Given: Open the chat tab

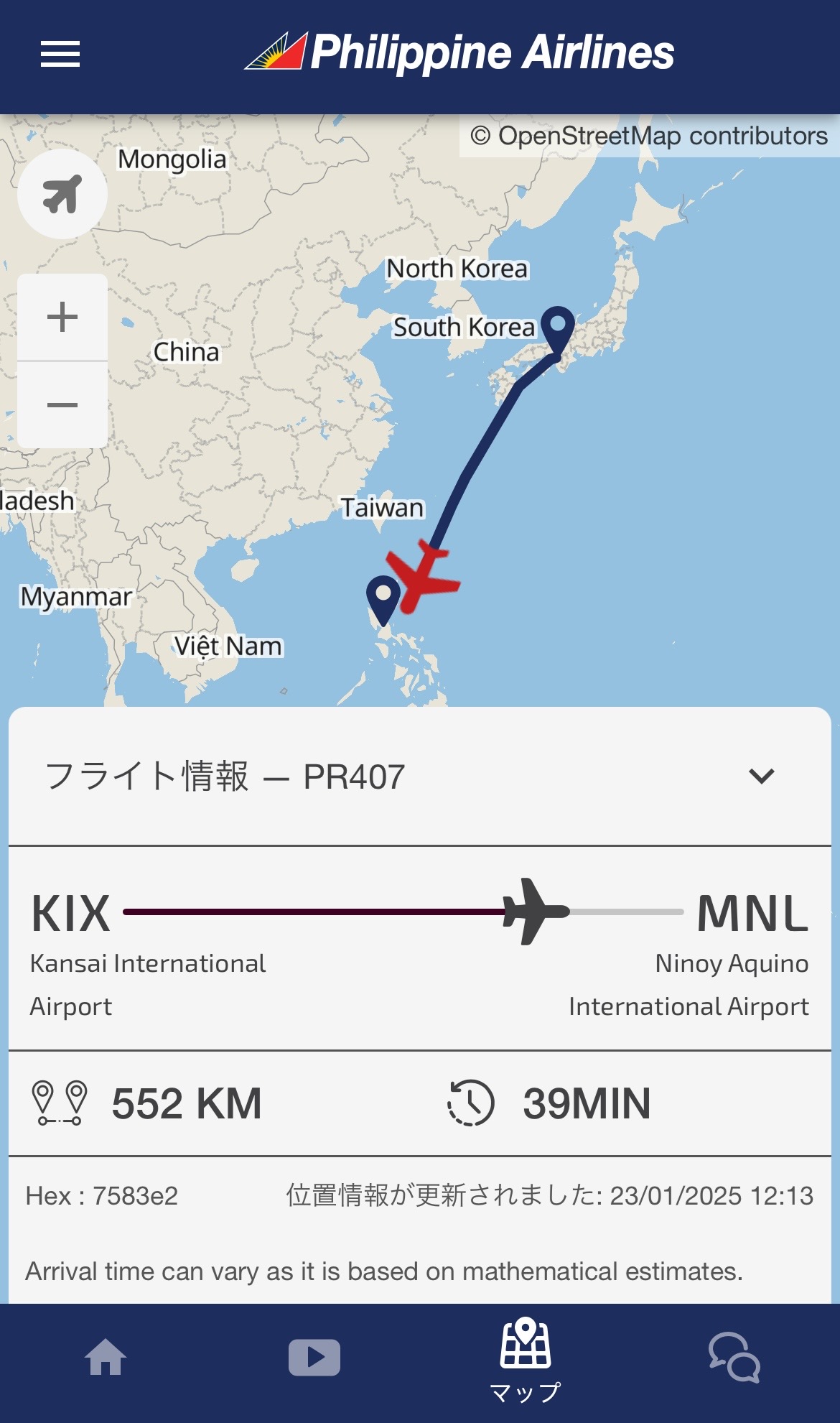Looking at the screenshot, I should (734, 1357).
